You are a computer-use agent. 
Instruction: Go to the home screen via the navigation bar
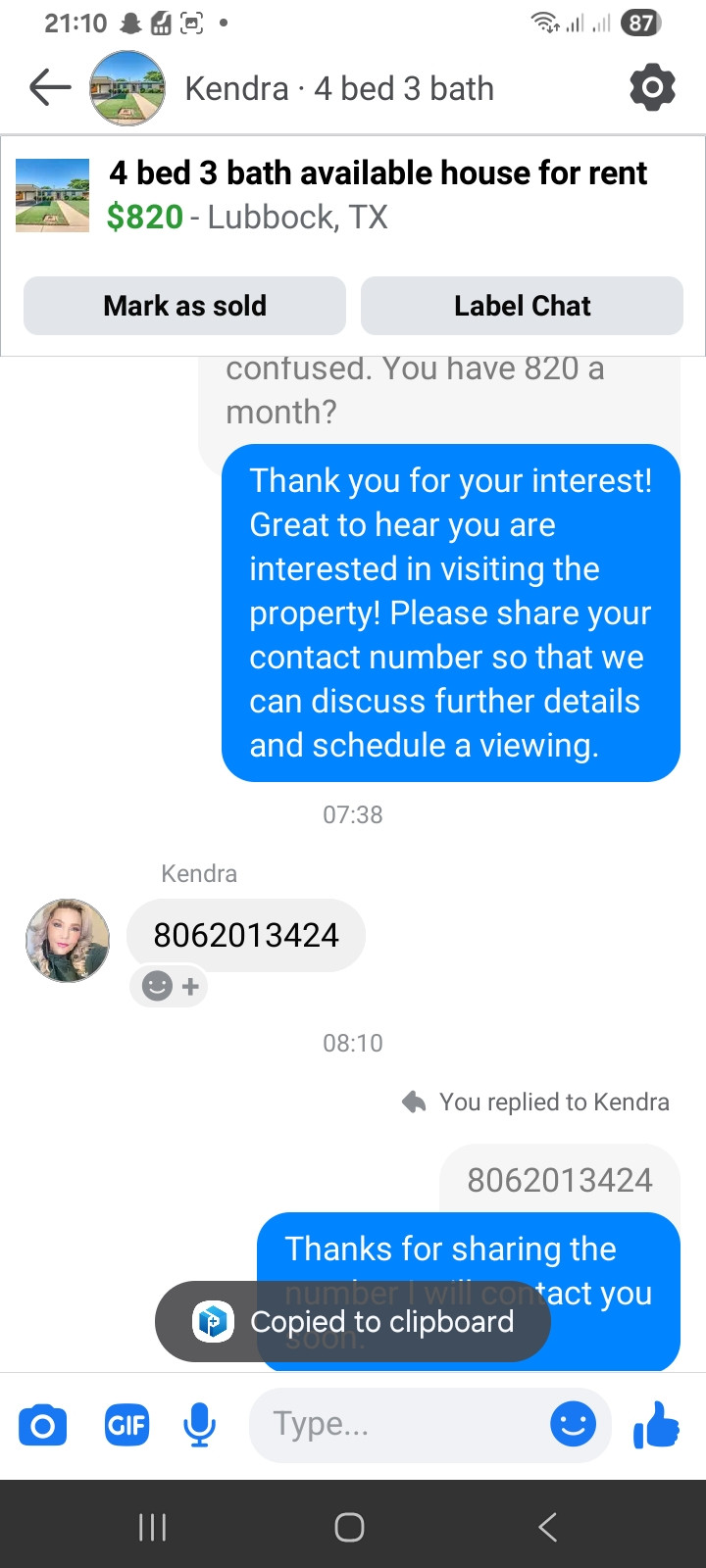click(x=350, y=1527)
